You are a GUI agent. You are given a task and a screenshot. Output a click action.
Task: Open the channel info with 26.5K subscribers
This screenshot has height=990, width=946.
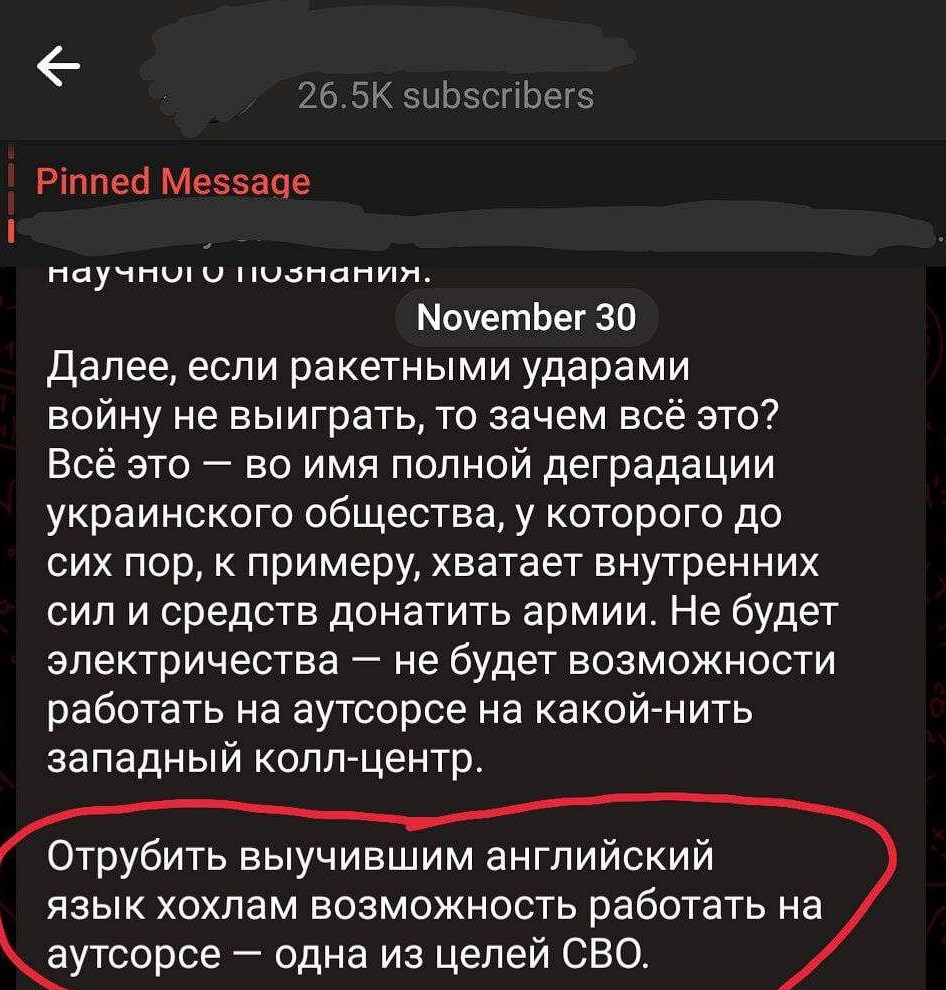coord(445,95)
